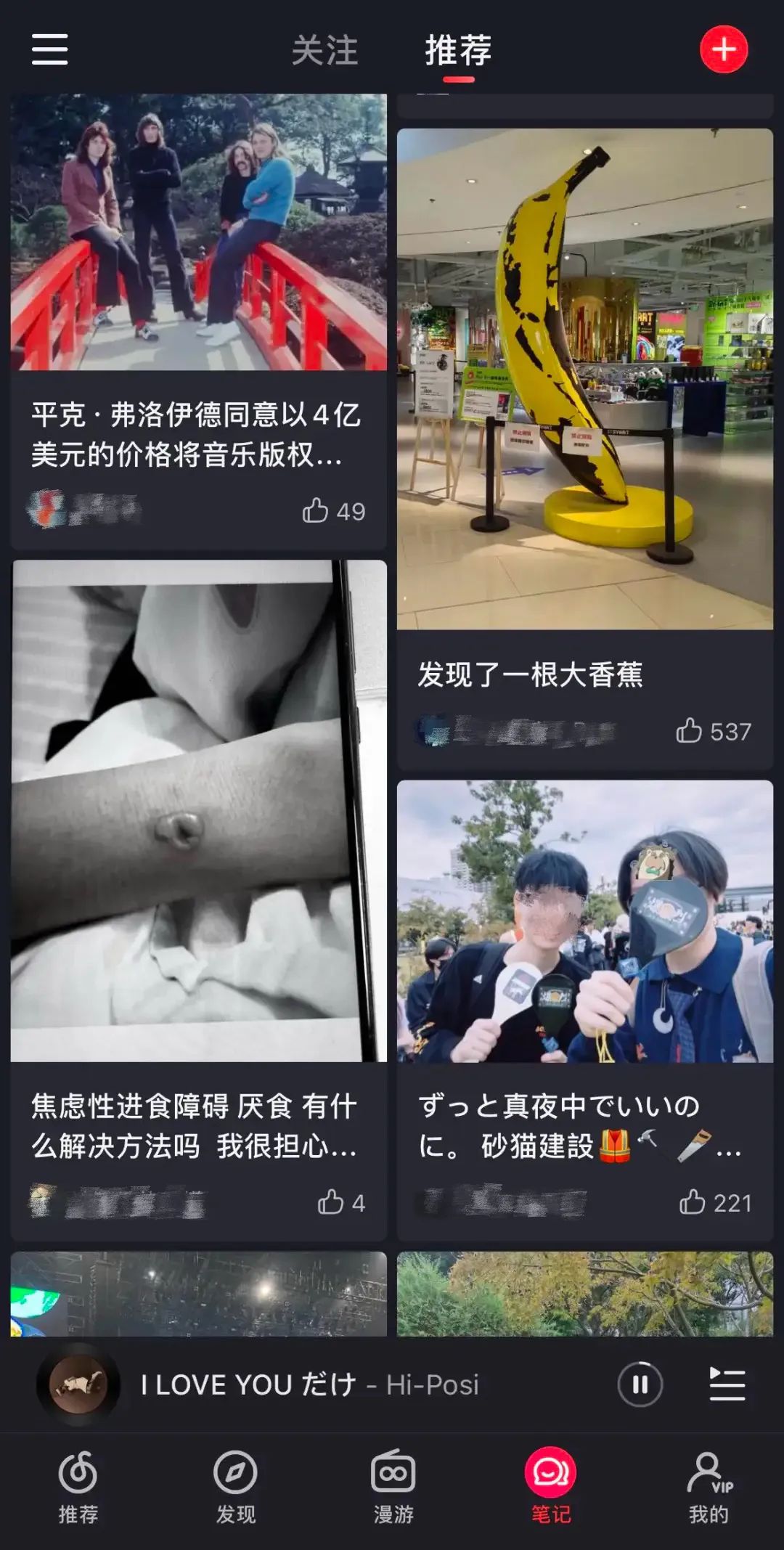784x1550 pixels.
Task: Like the eating disorder post with 4 likes
Action: (x=331, y=1203)
